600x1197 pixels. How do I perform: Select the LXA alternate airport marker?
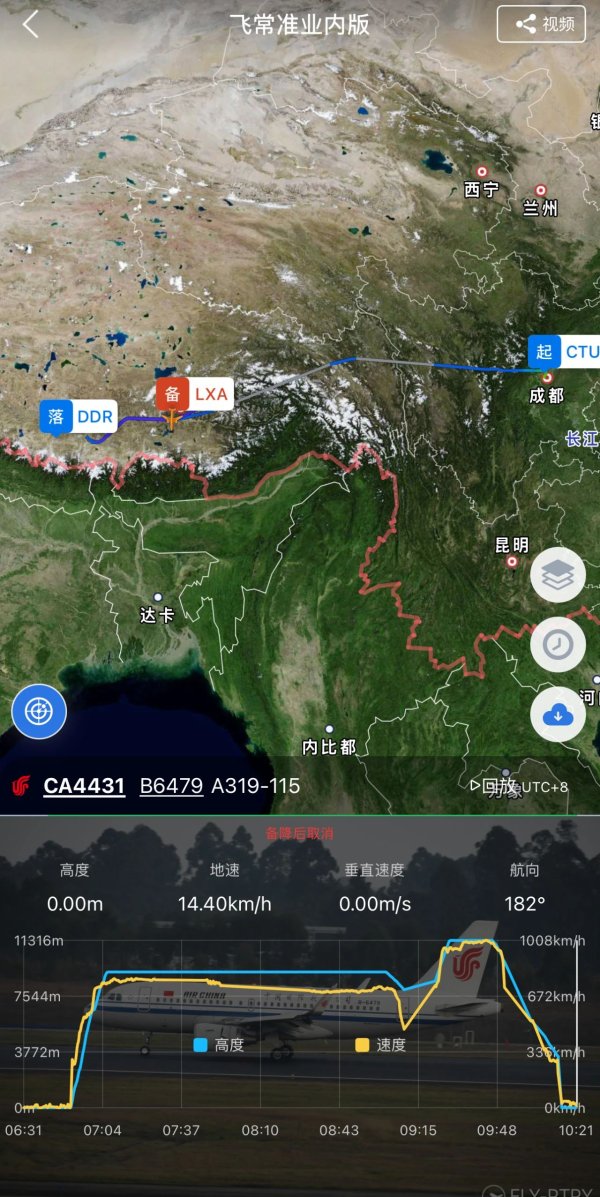(x=194, y=394)
